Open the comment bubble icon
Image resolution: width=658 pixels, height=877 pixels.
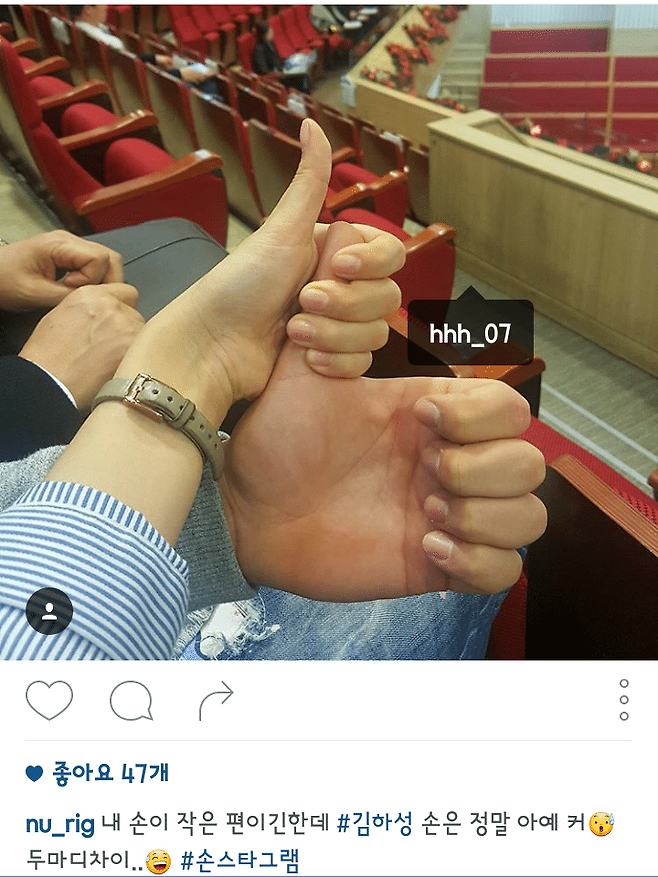pos(131,701)
